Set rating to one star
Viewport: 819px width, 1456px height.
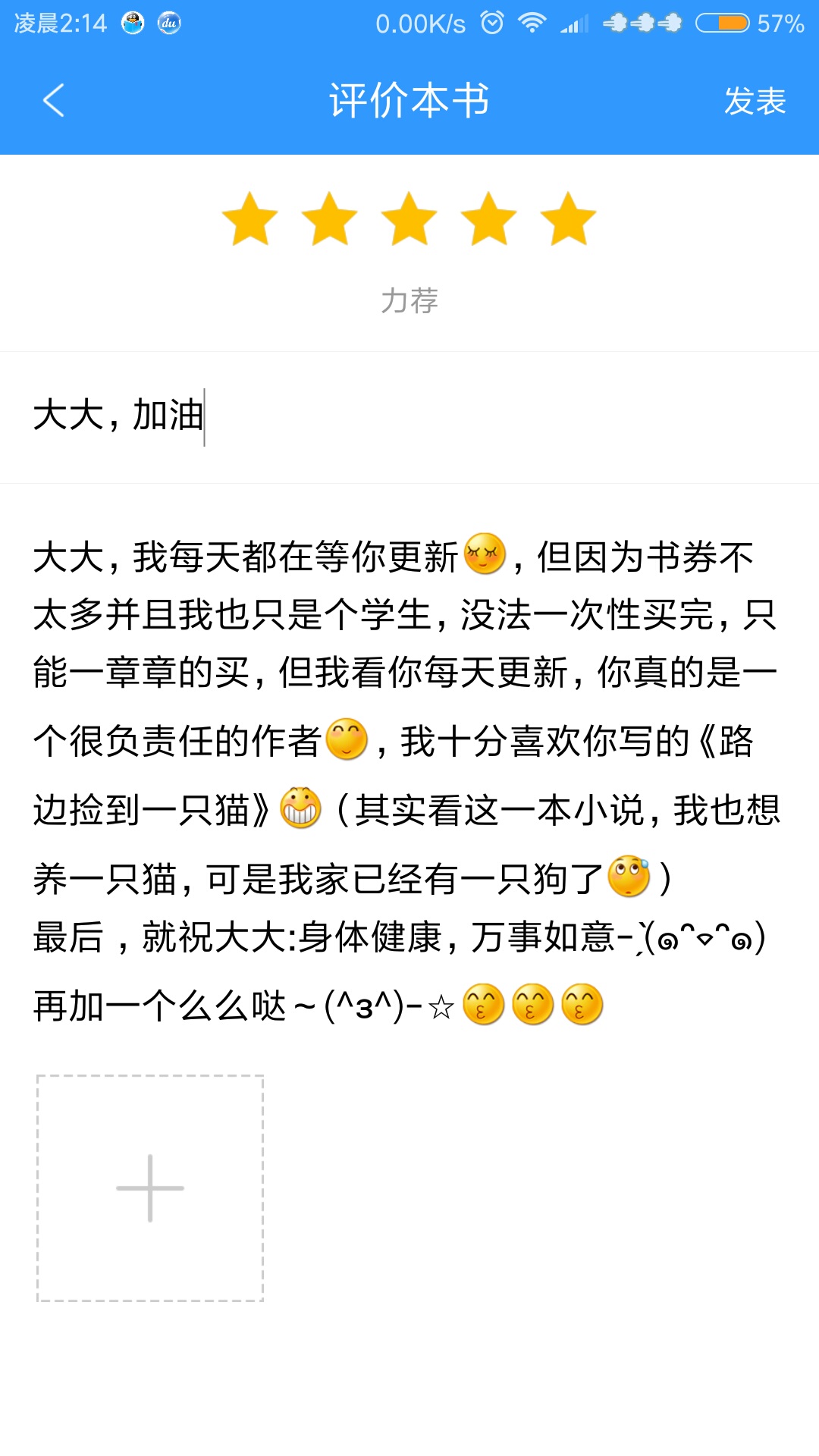[x=249, y=219]
